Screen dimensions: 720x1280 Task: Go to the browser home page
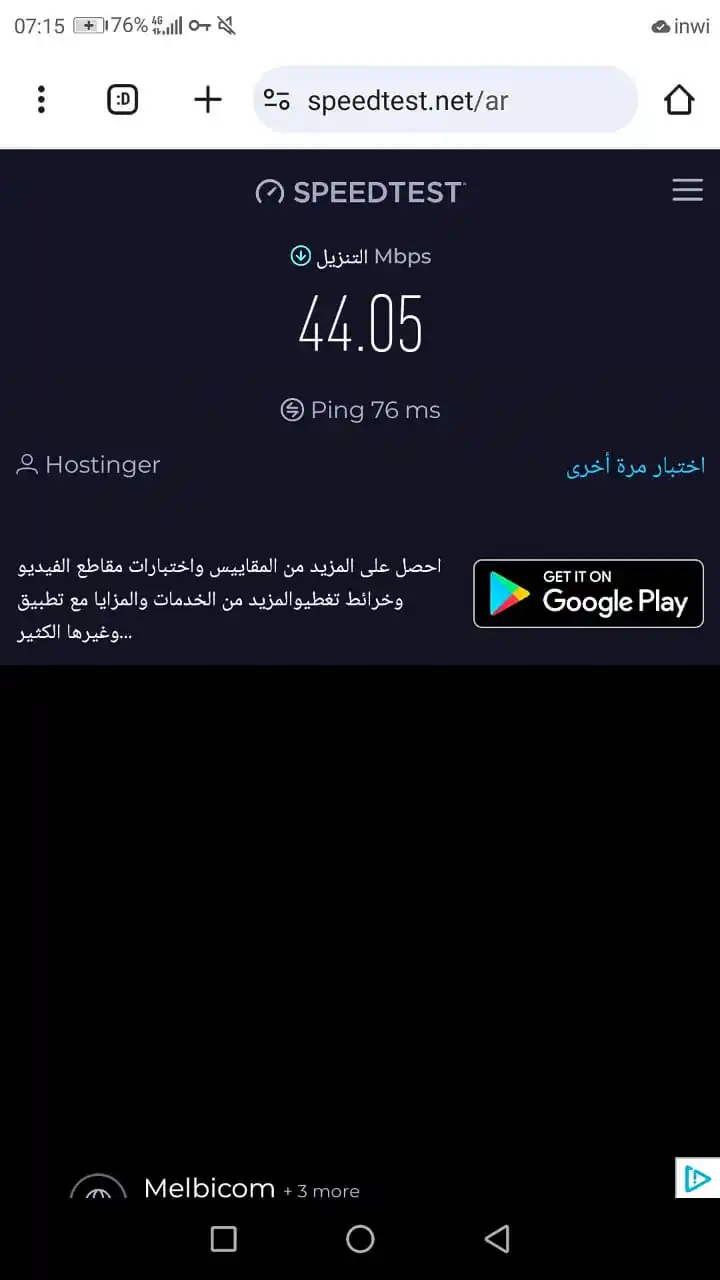tap(679, 99)
